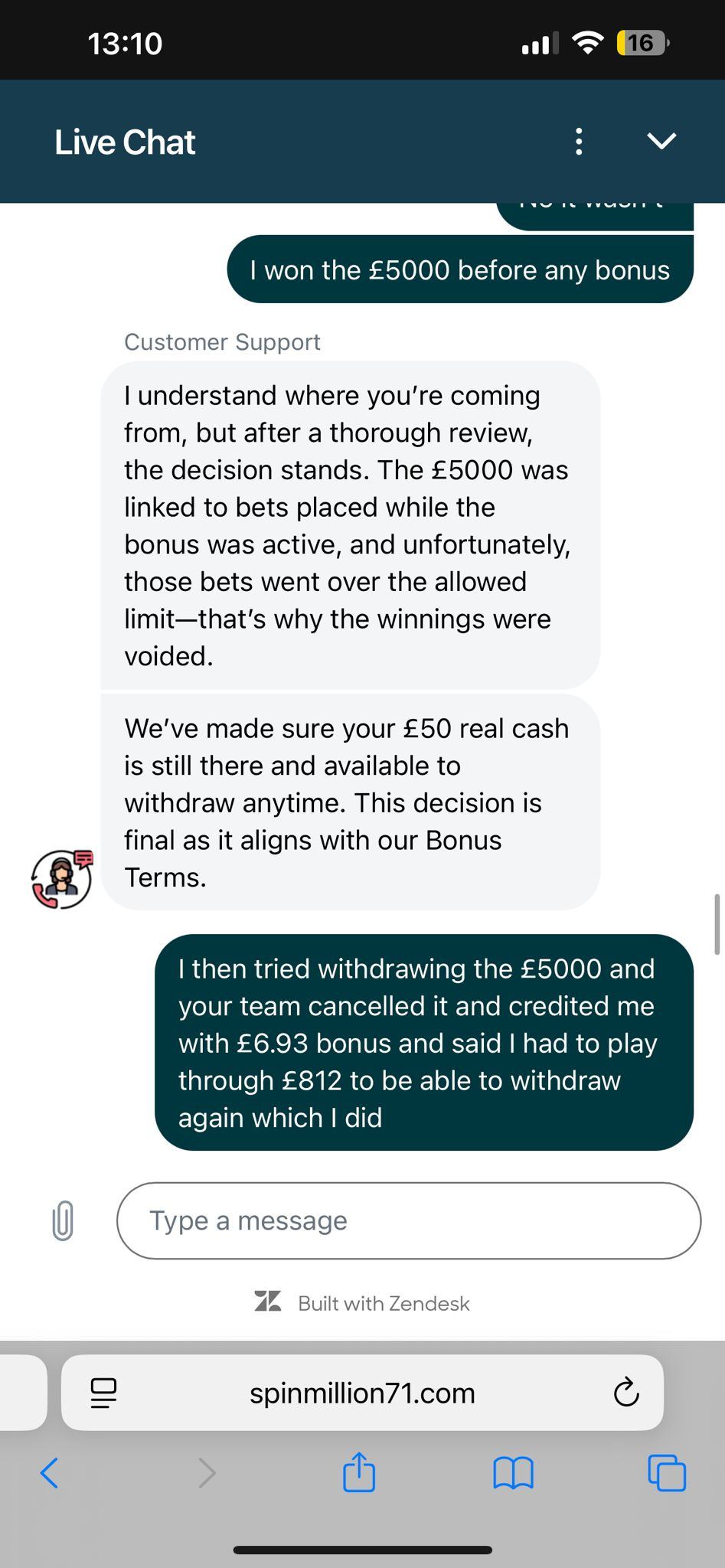The height and width of the screenshot is (1568, 725).
Task: Share this page from the Safari toolbar
Action: pos(359,1472)
